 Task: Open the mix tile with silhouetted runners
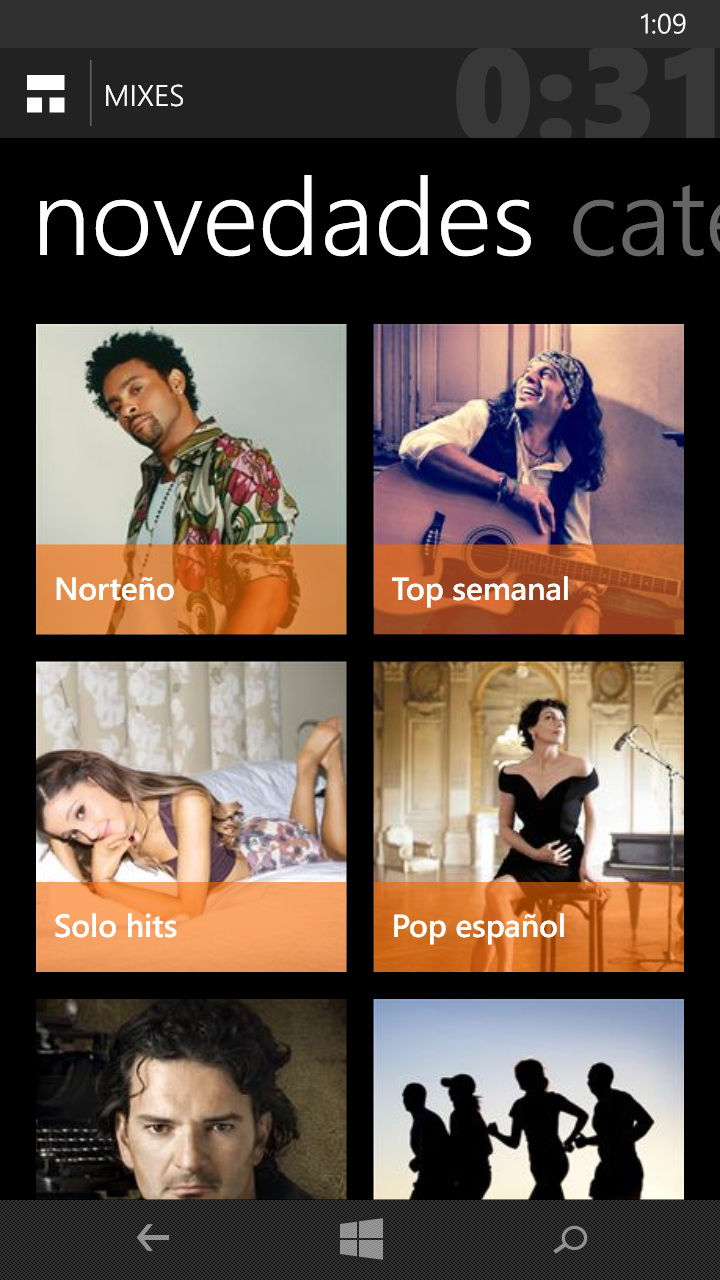coord(529,1098)
